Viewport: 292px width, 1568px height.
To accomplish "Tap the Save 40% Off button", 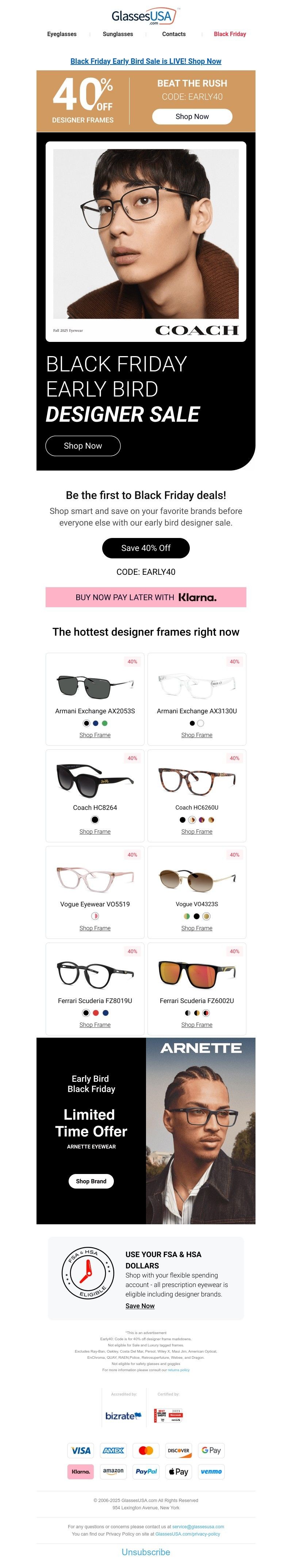I will pos(146,548).
